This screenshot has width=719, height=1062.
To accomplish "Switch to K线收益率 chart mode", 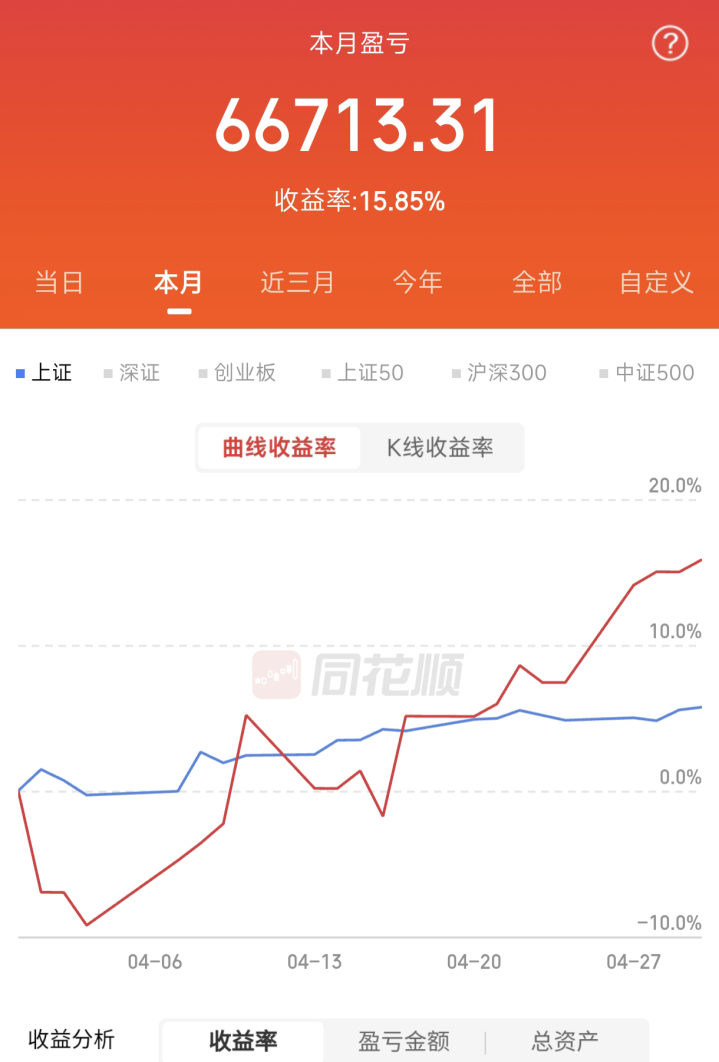I will [x=440, y=448].
